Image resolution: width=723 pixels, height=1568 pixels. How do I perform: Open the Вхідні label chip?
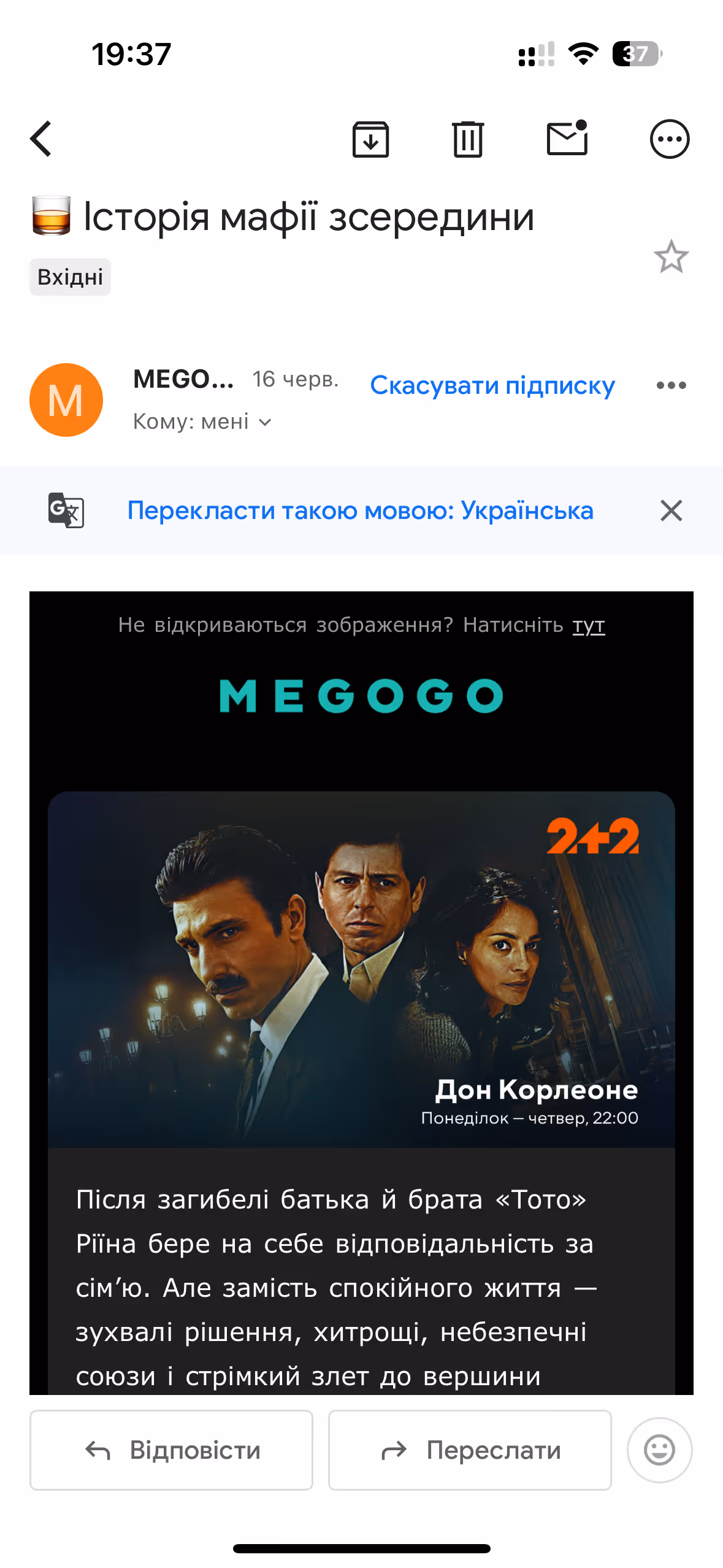[x=70, y=277]
